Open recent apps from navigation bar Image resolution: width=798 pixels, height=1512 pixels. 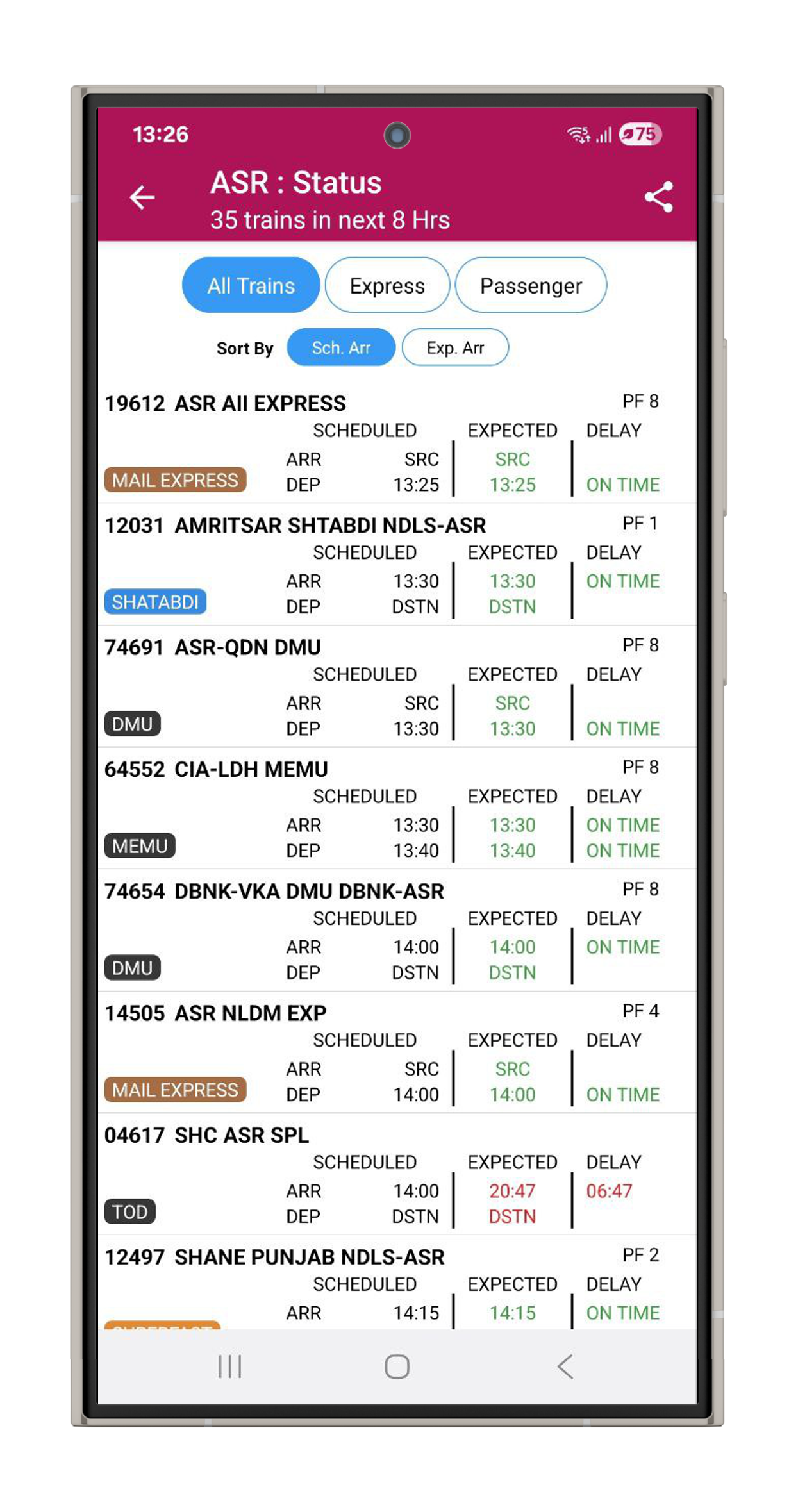coord(229,1367)
